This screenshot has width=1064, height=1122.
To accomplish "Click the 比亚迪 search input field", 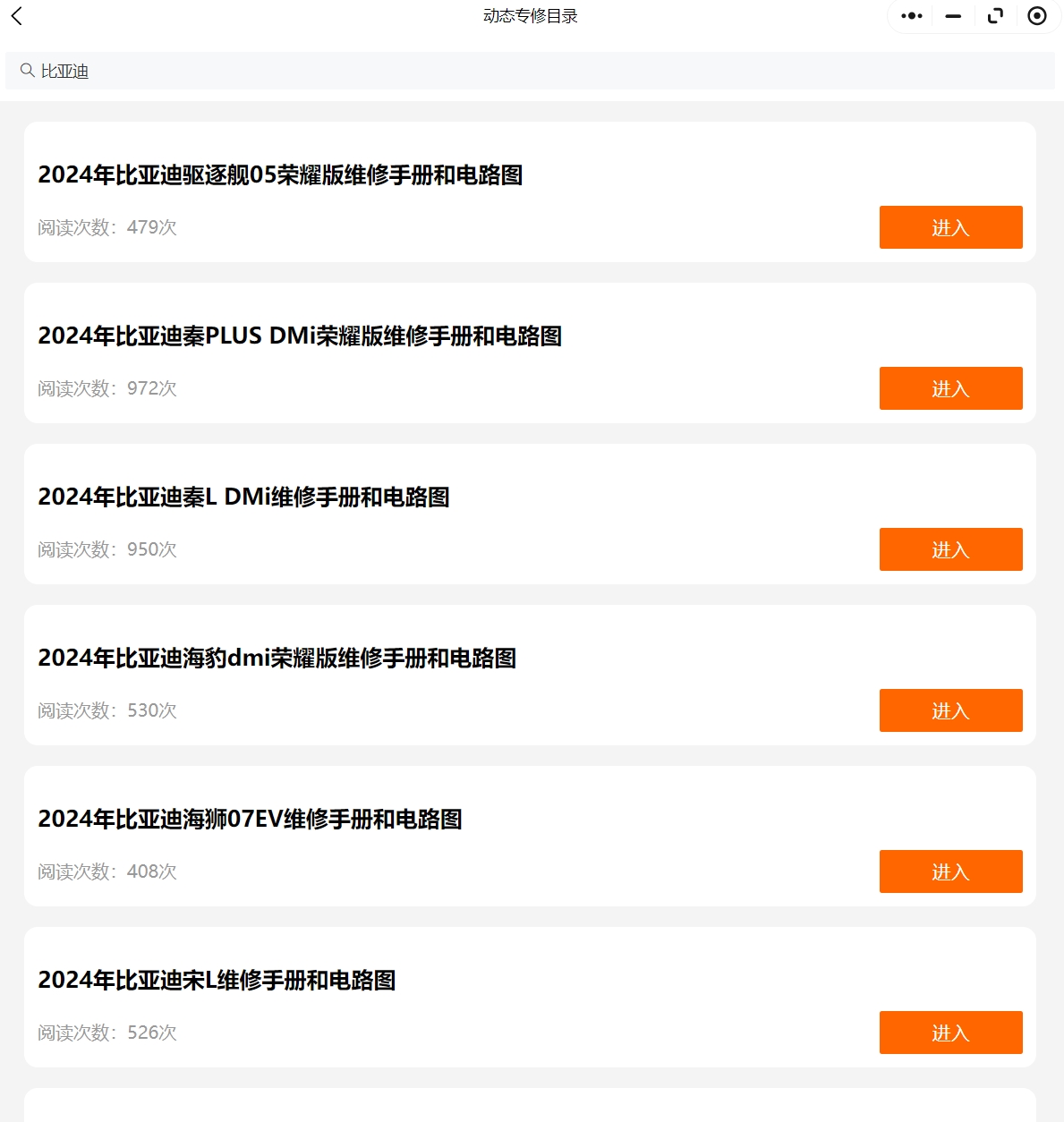I will pos(179,70).
